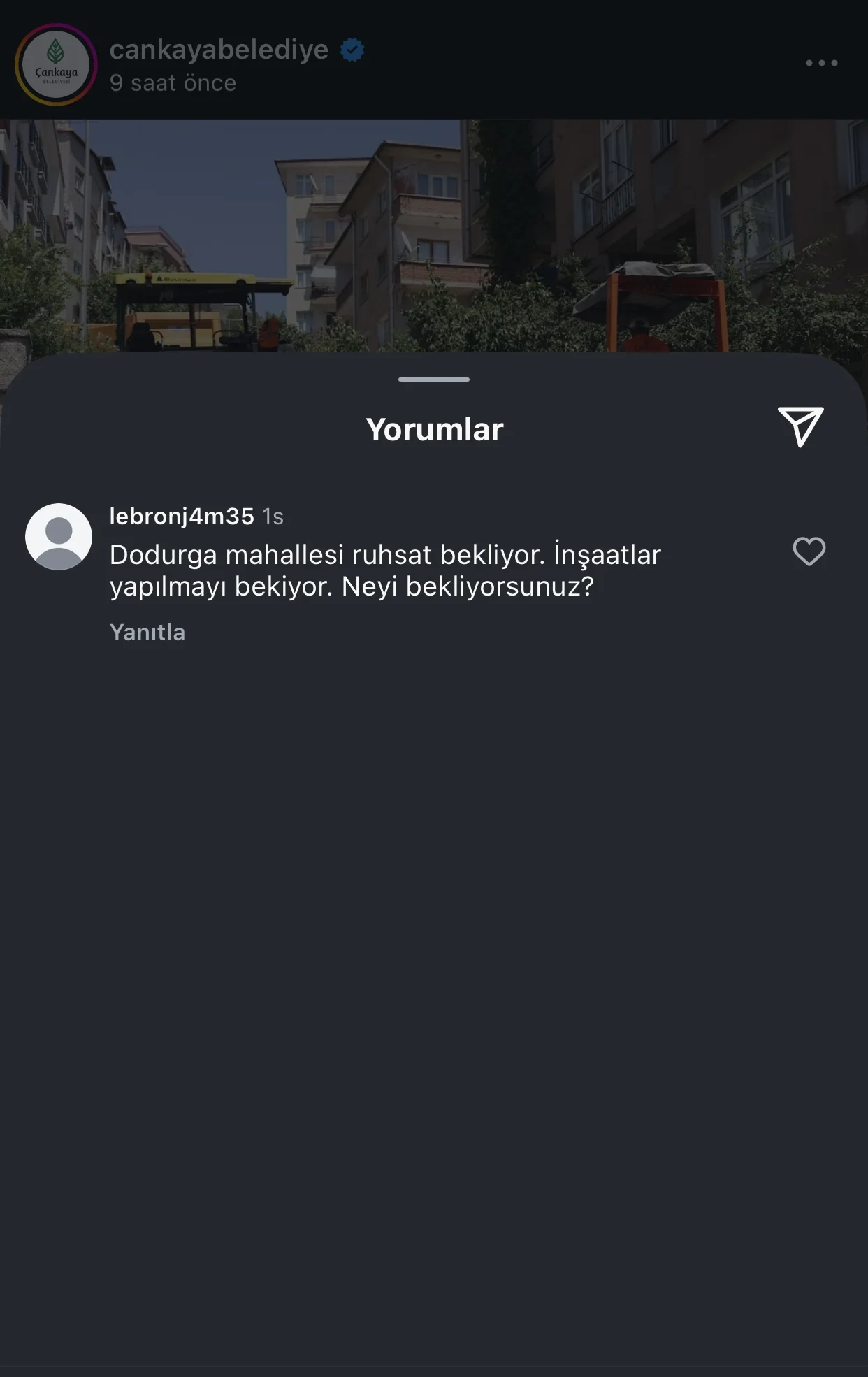Open the cankayabelediye username link

pyautogui.click(x=219, y=50)
